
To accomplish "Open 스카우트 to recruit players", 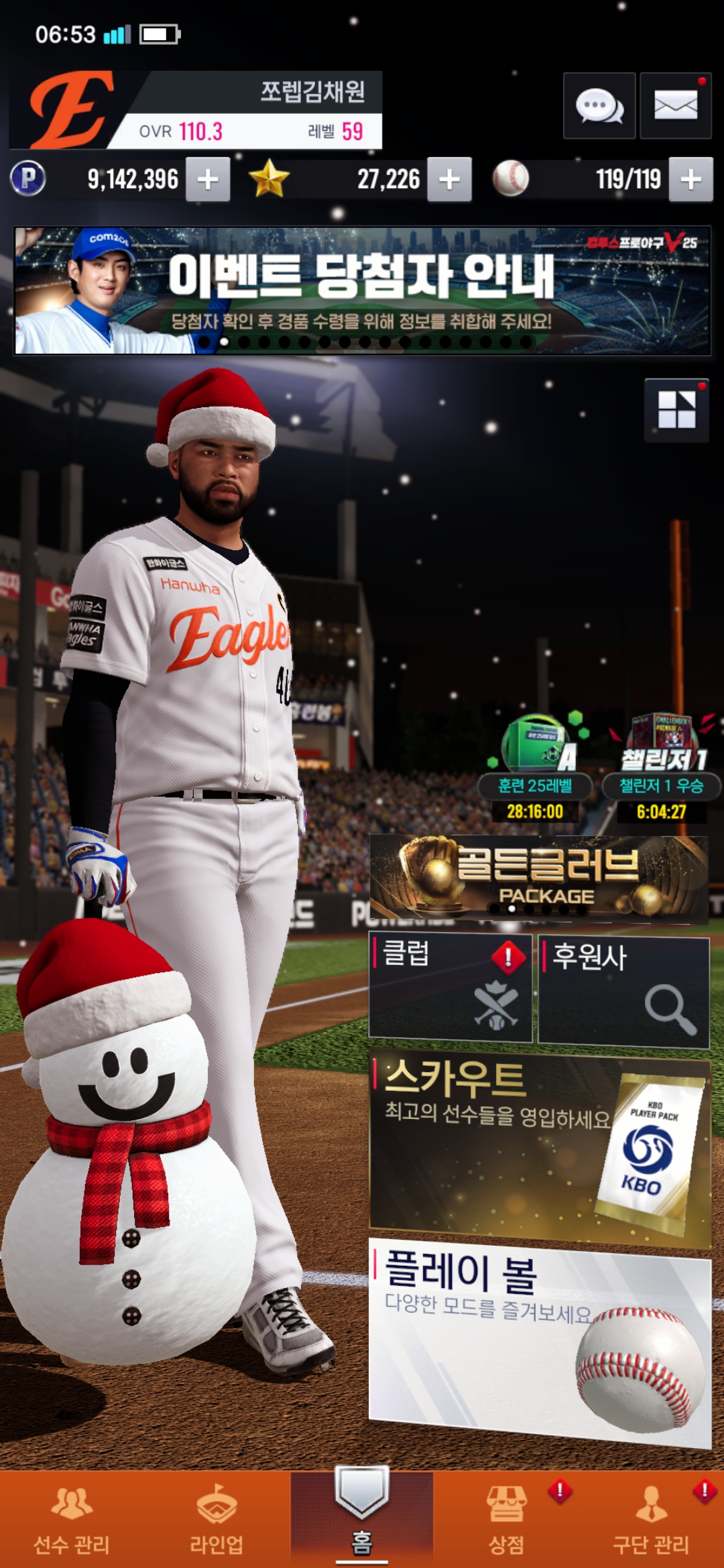I will (540, 1147).
